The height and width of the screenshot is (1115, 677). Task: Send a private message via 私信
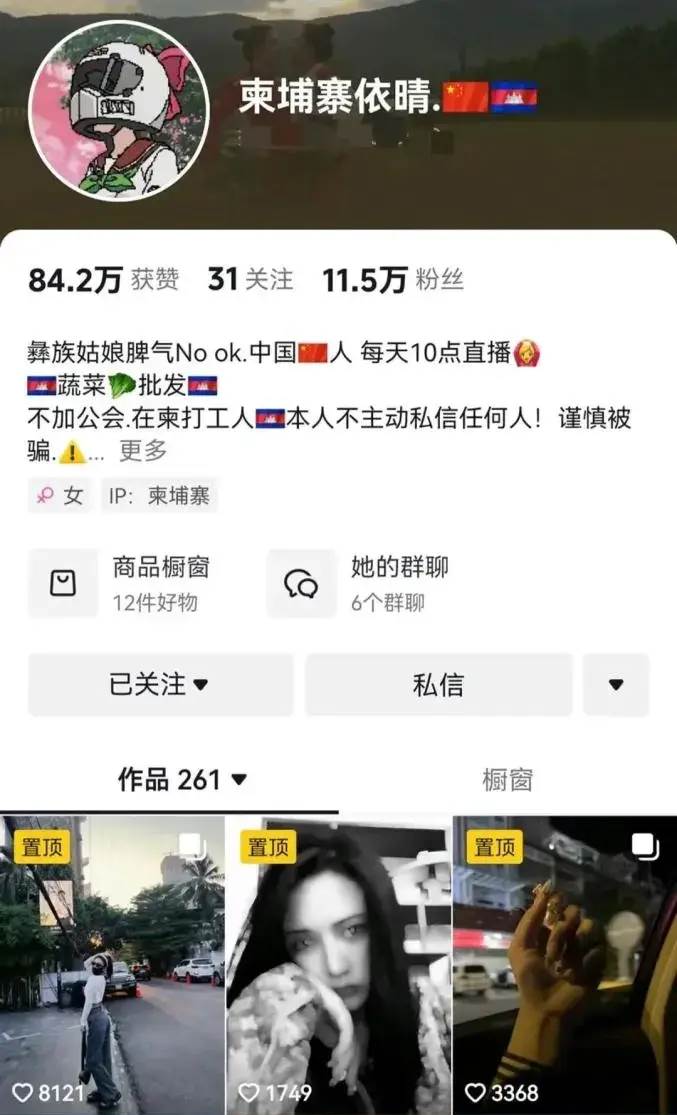(438, 685)
